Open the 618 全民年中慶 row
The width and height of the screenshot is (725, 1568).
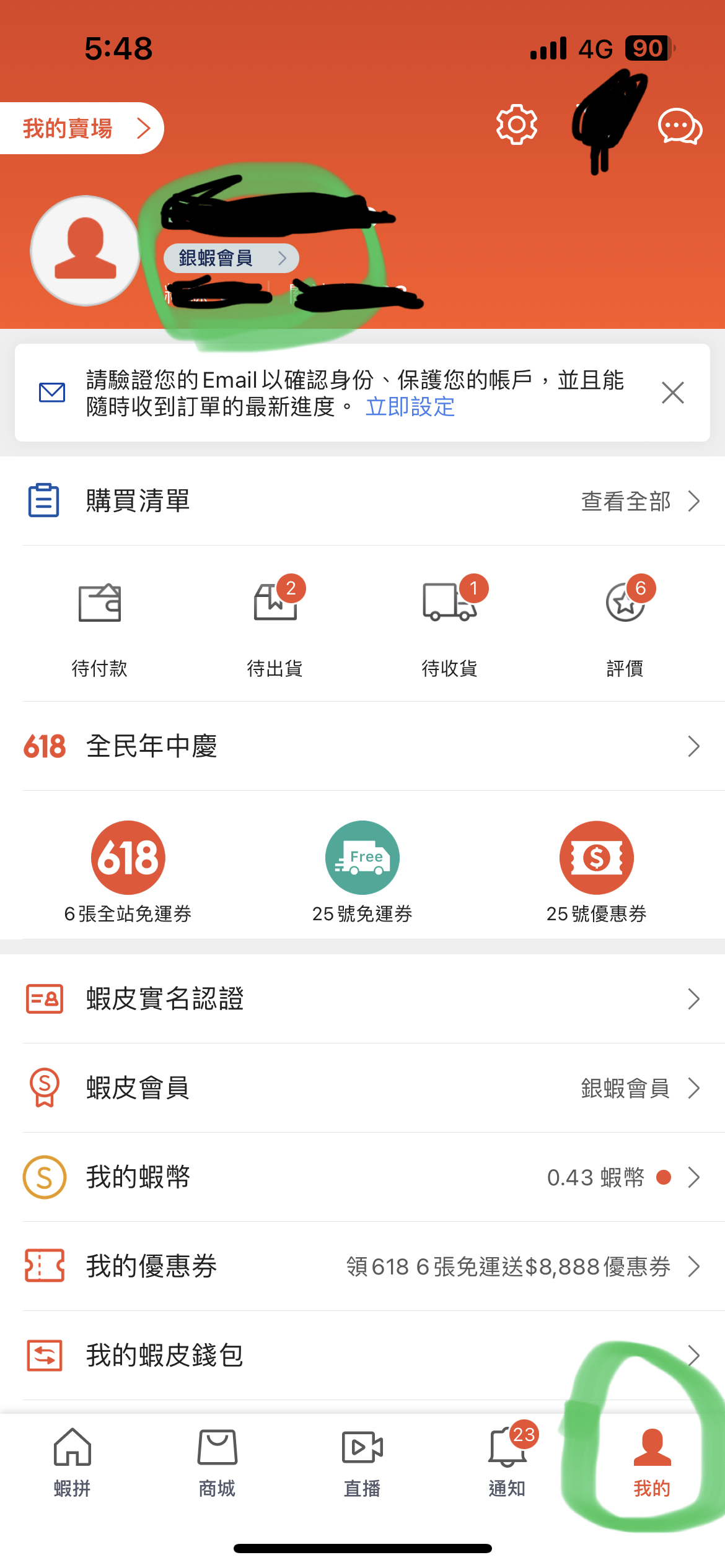click(x=362, y=746)
